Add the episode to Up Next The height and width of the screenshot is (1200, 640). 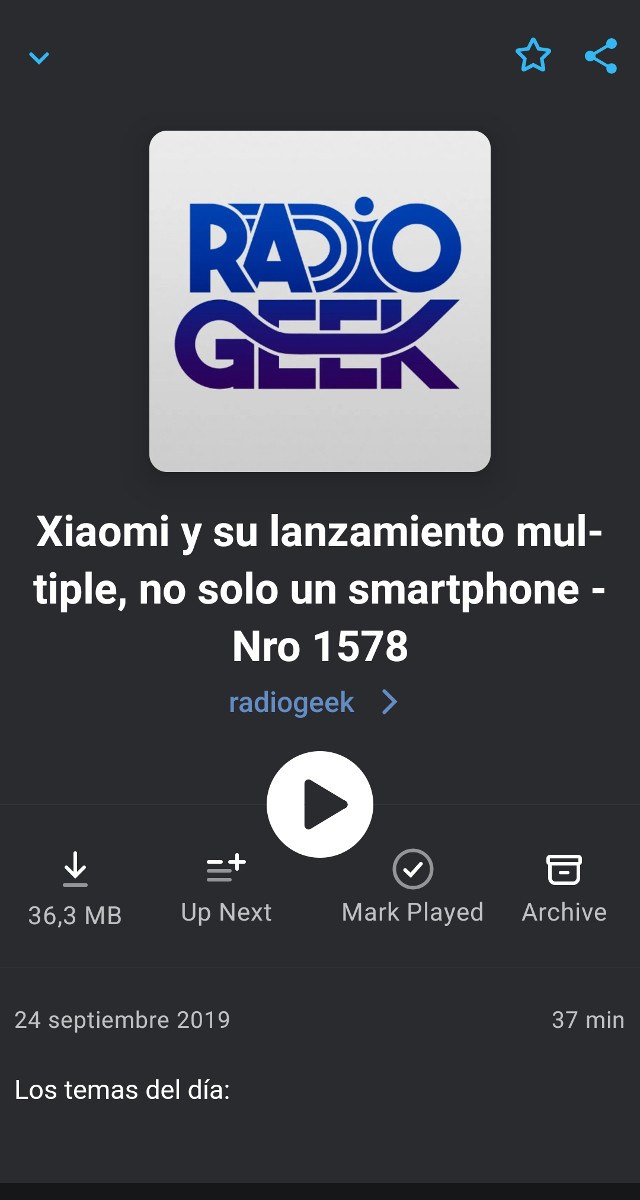[x=226, y=887]
